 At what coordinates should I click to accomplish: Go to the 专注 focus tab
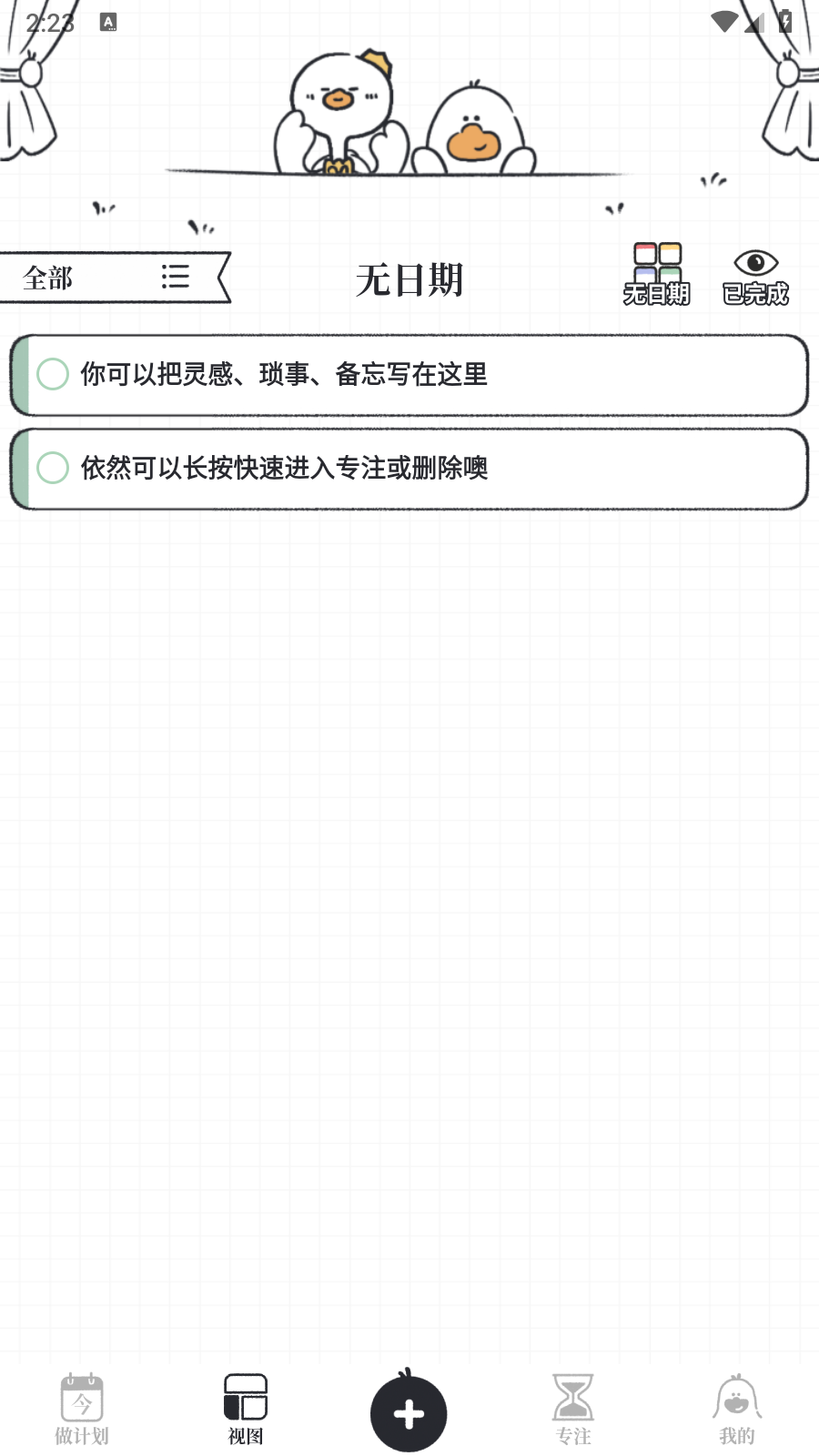[573, 1410]
